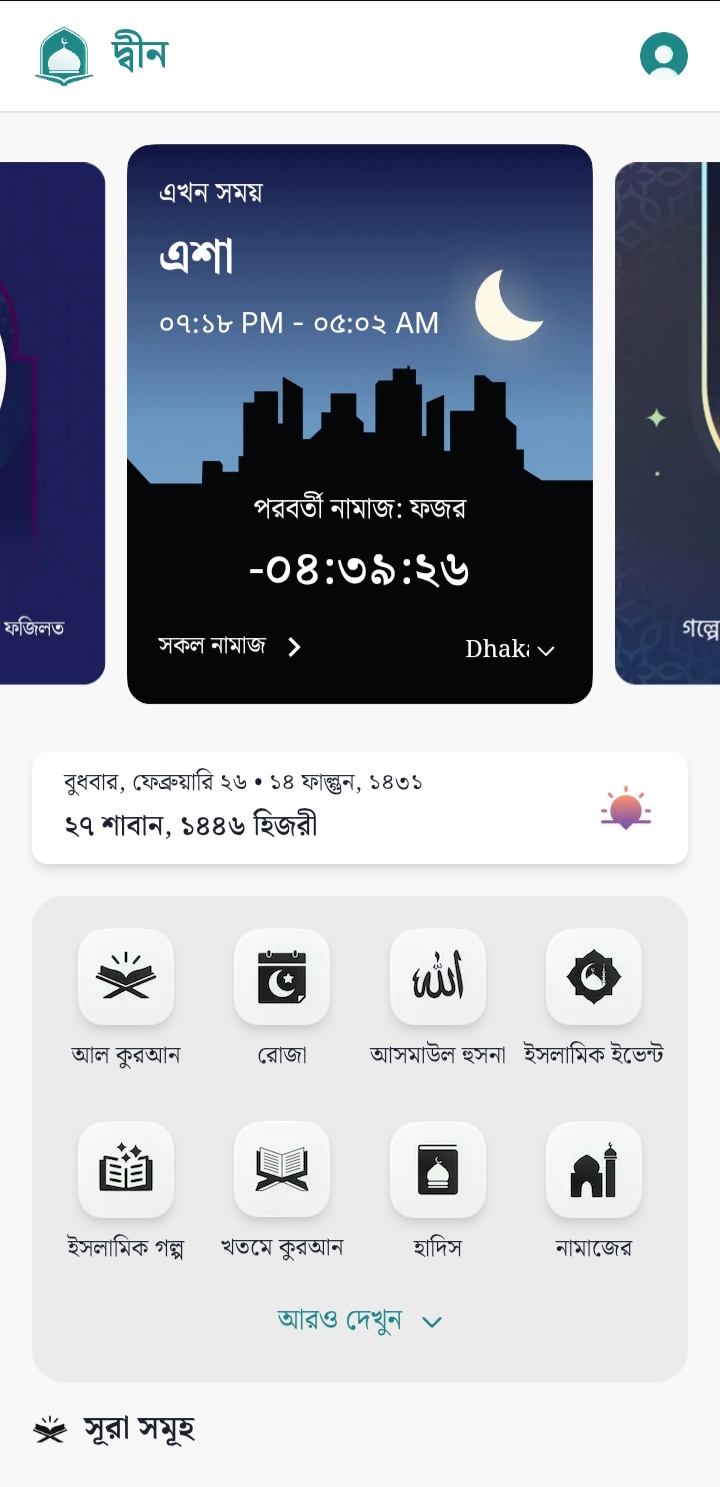
Task: Open the হাদিস collection
Action: [438, 1170]
